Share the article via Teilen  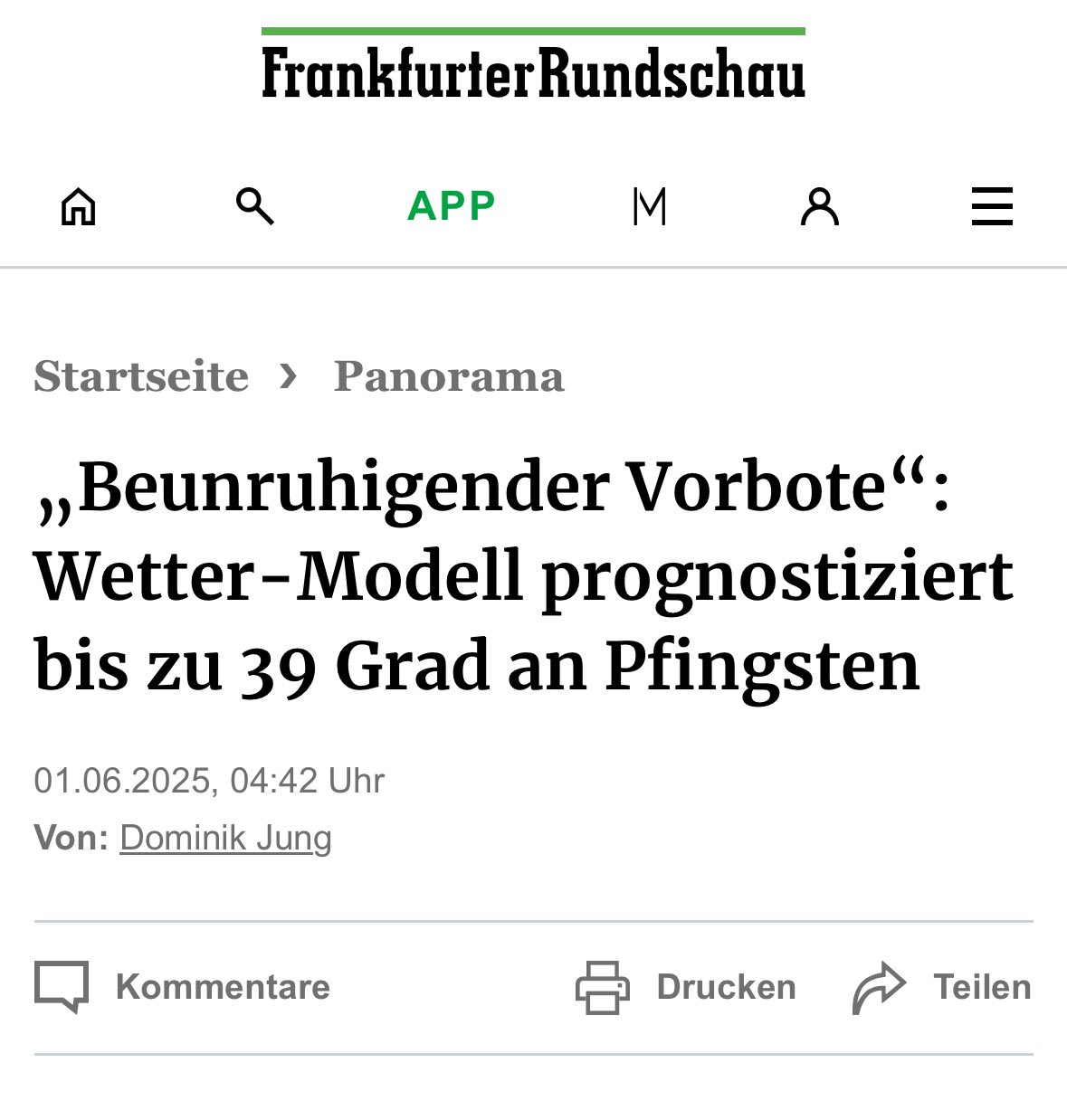[x=941, y=987]
